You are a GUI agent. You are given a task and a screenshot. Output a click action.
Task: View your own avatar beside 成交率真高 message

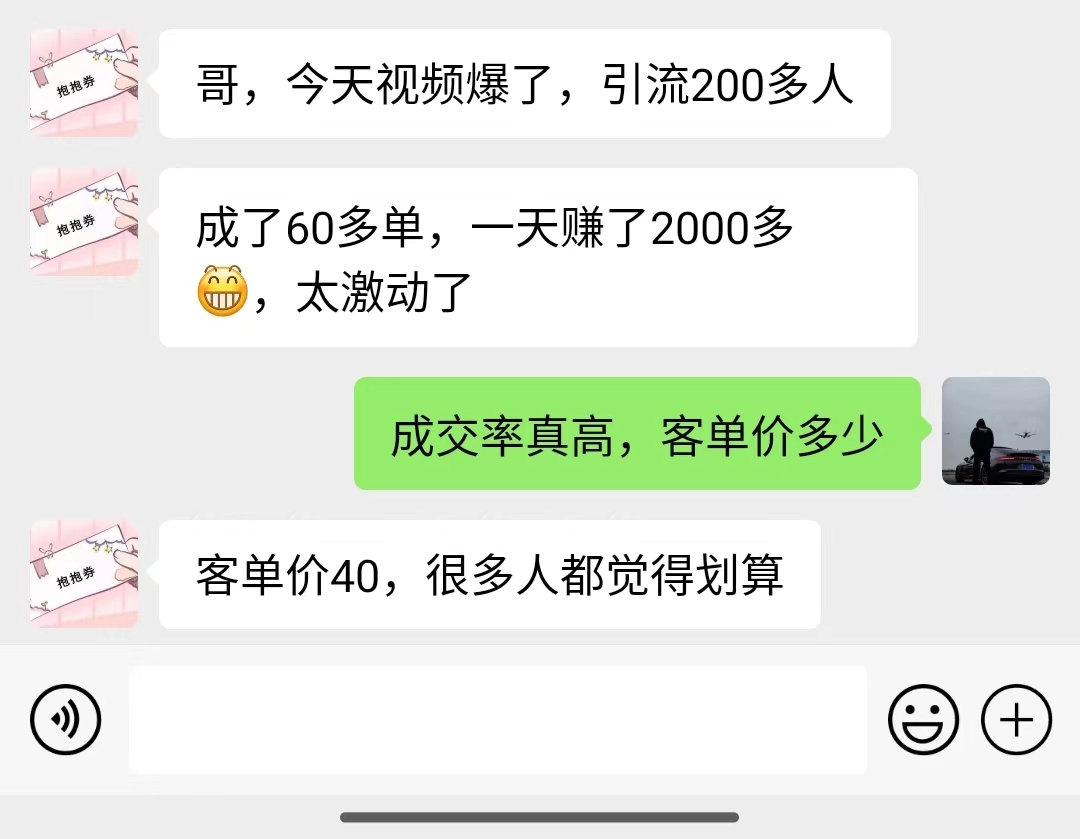[x=995, y=431]
